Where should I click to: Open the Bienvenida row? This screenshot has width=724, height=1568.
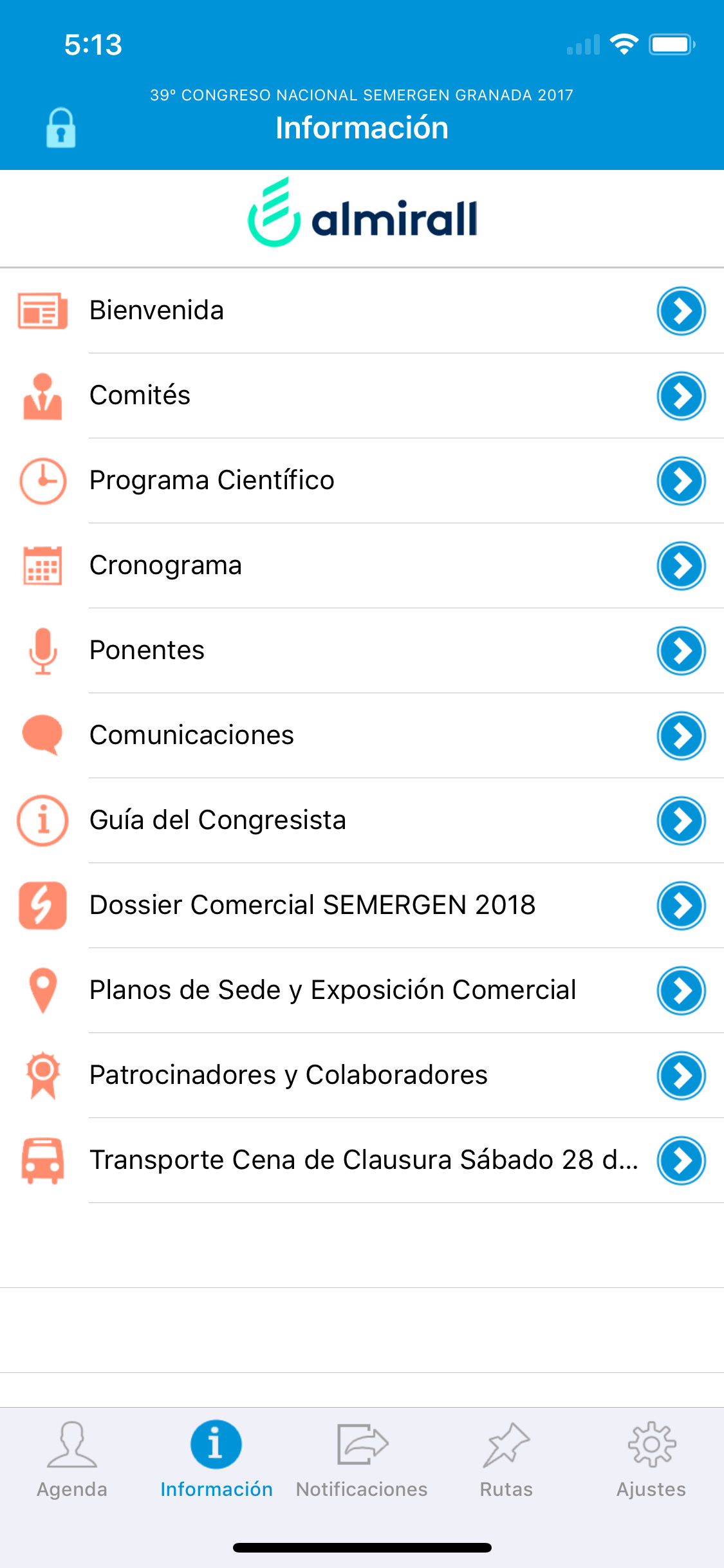(x=362, y=311)
